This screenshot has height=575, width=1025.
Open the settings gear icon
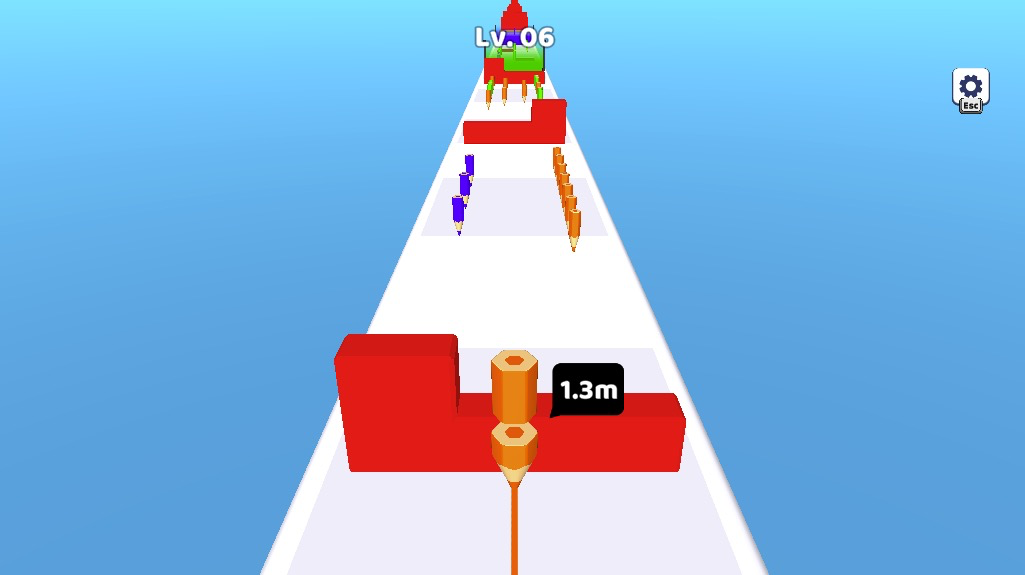coord(970,87)
